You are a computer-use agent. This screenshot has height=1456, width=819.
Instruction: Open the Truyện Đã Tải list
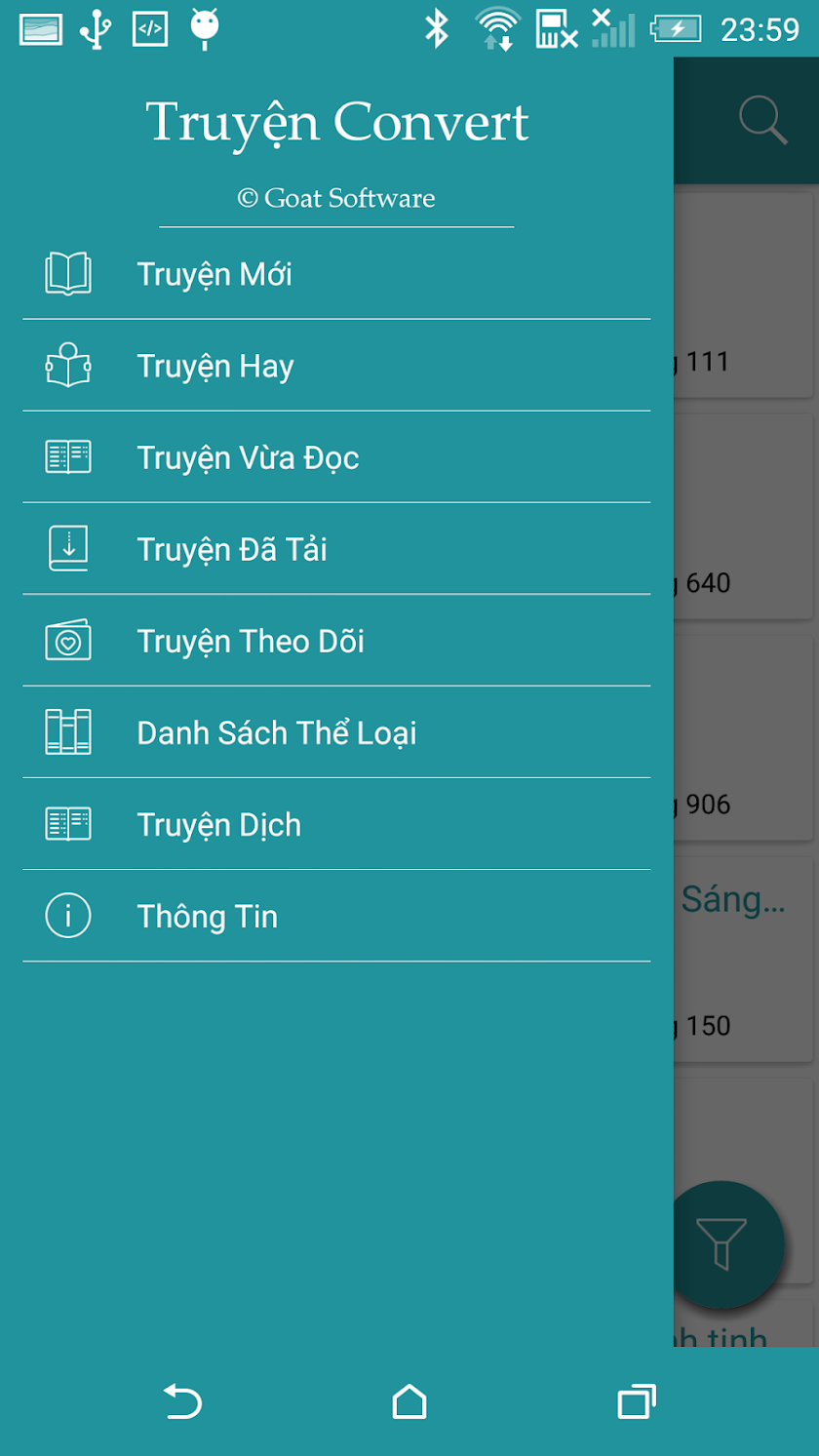232,550
